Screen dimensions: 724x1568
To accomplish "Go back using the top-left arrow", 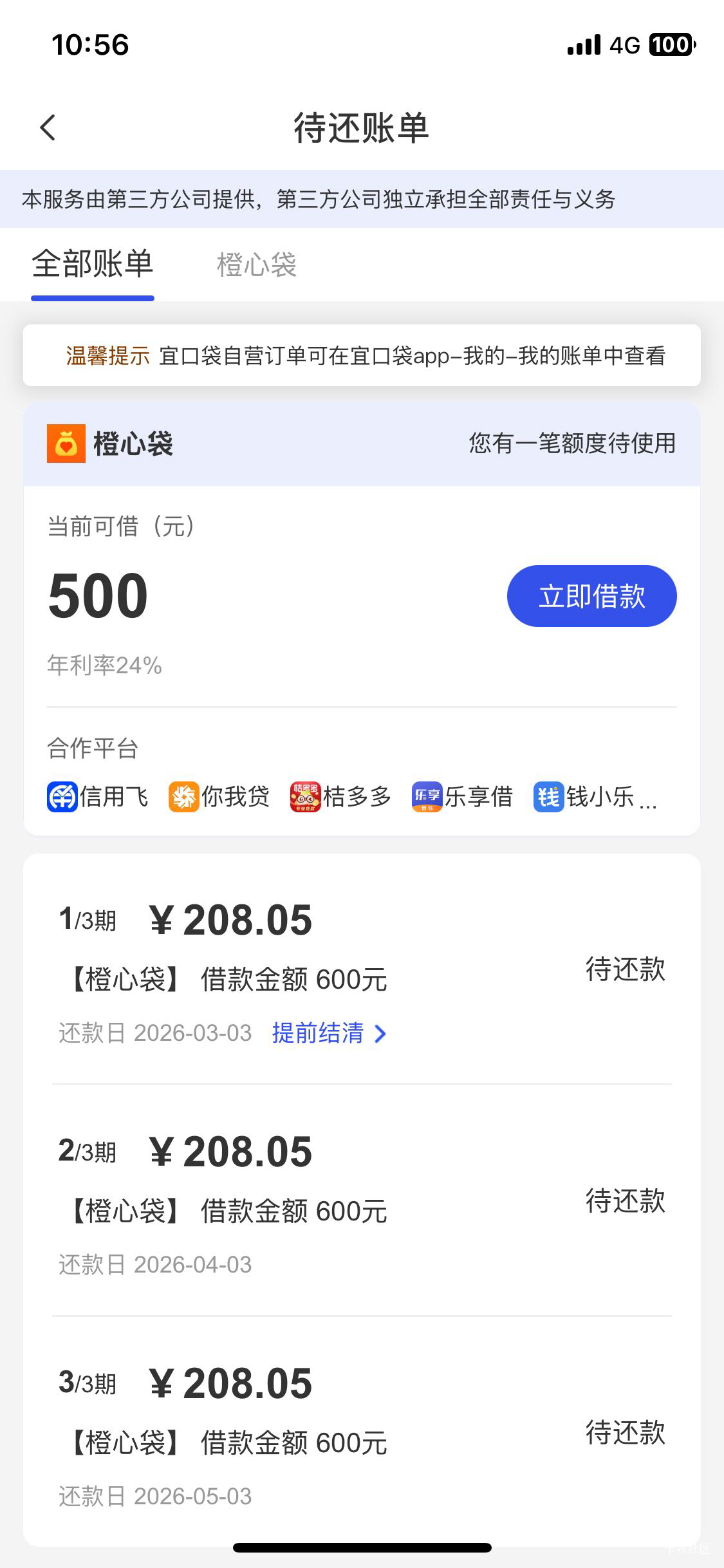I will click(48, 127).
